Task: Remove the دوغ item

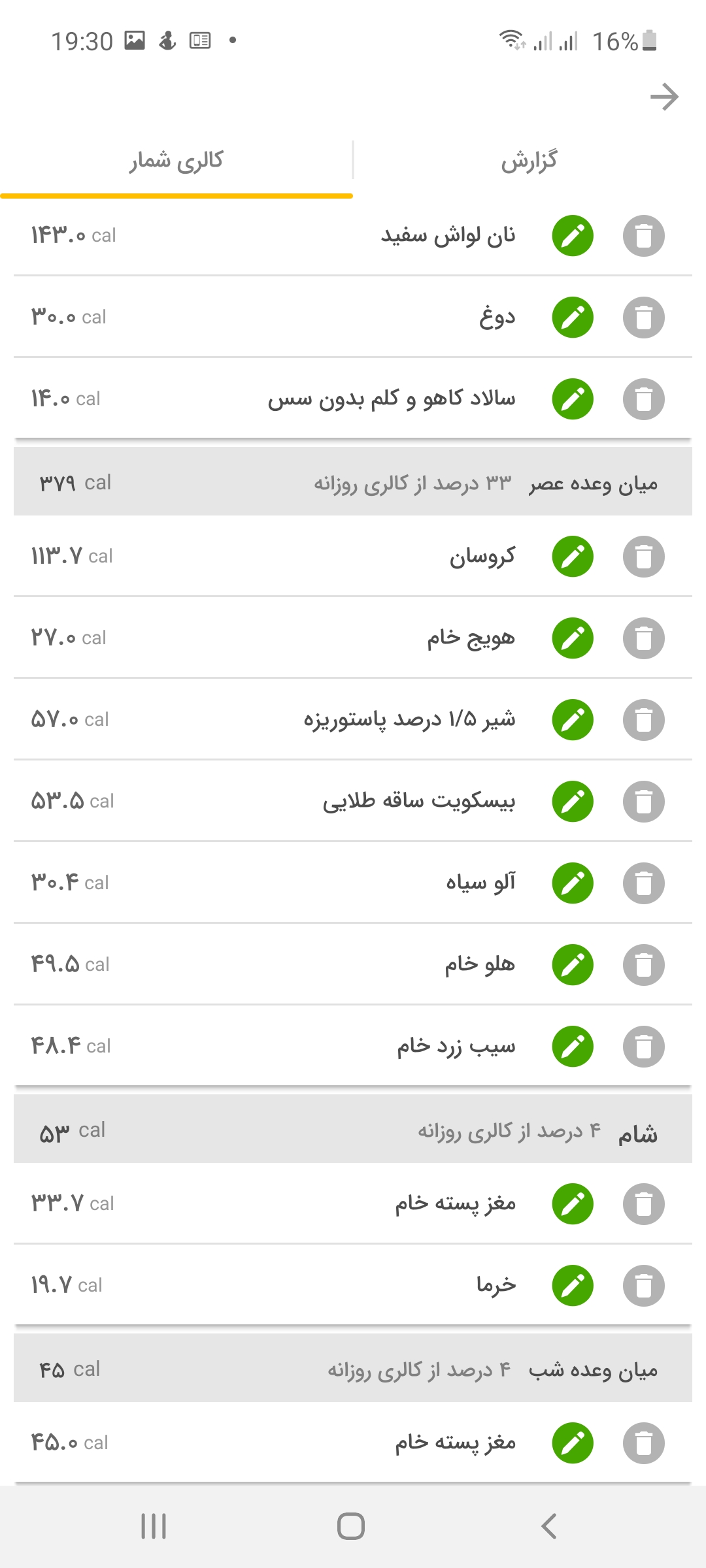Action: coord(643,318)
